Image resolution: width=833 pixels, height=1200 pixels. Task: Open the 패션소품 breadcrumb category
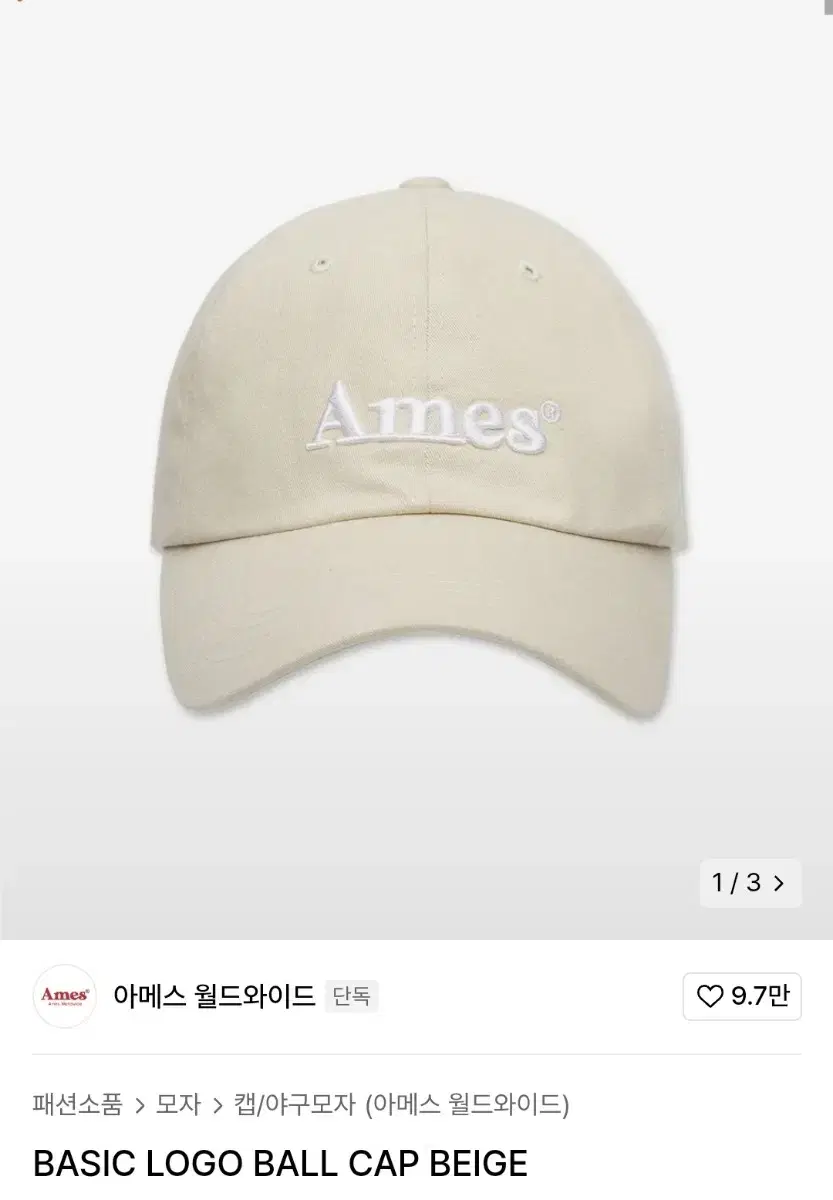point(77,1104)
